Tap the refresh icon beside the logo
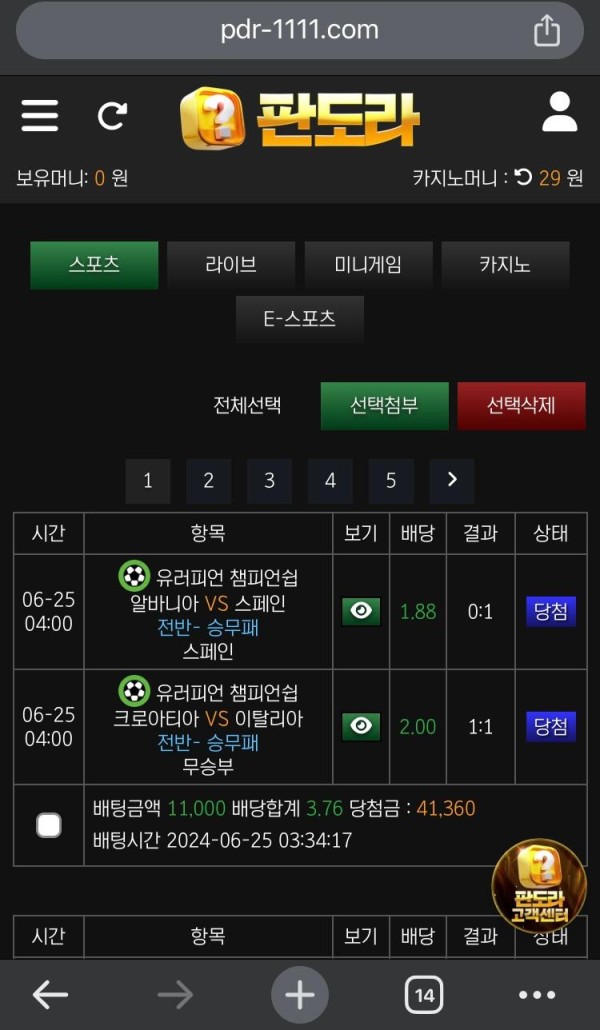The image size is (600, 1030). click(112, 116)
